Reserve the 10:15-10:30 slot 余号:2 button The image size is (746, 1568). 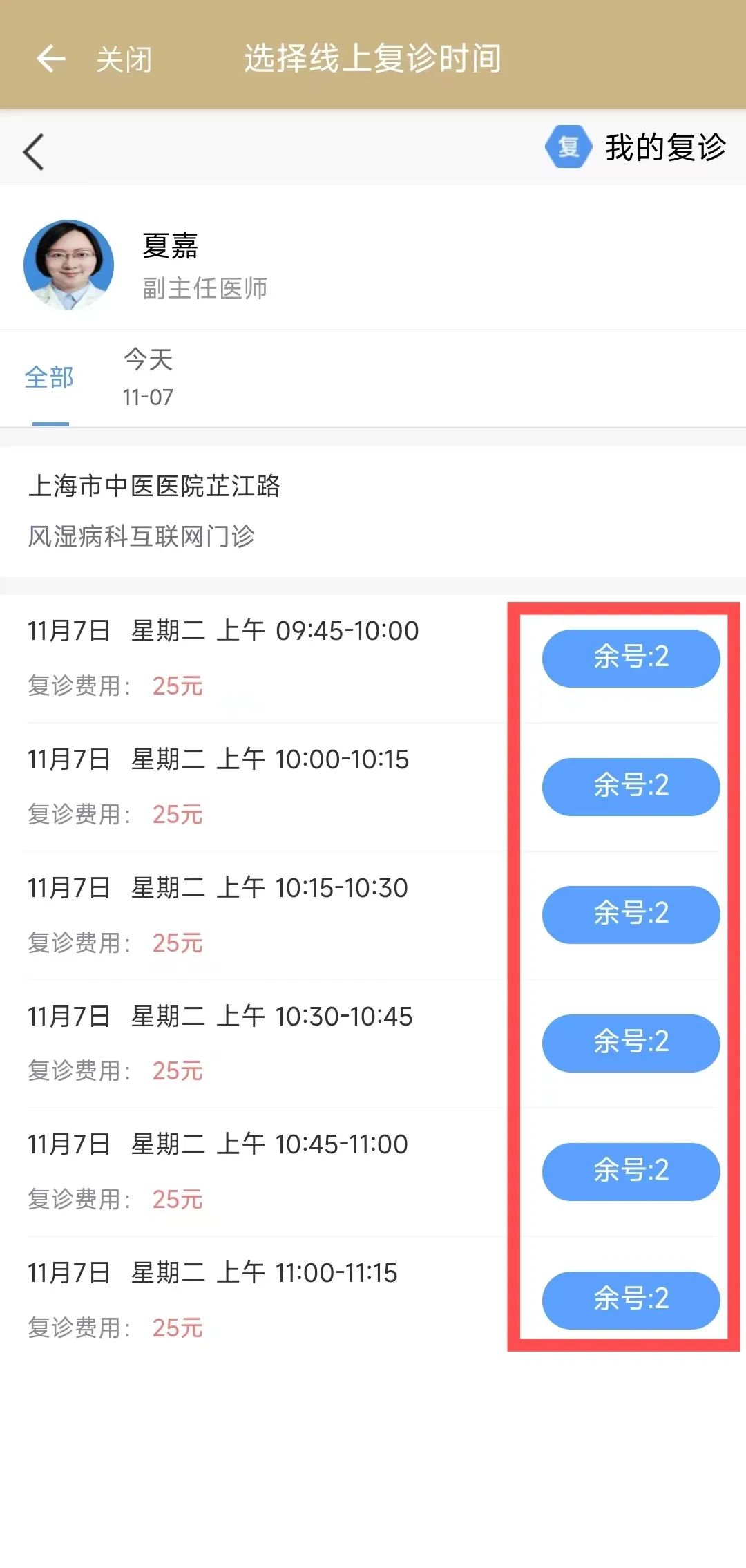click(631, 914)
